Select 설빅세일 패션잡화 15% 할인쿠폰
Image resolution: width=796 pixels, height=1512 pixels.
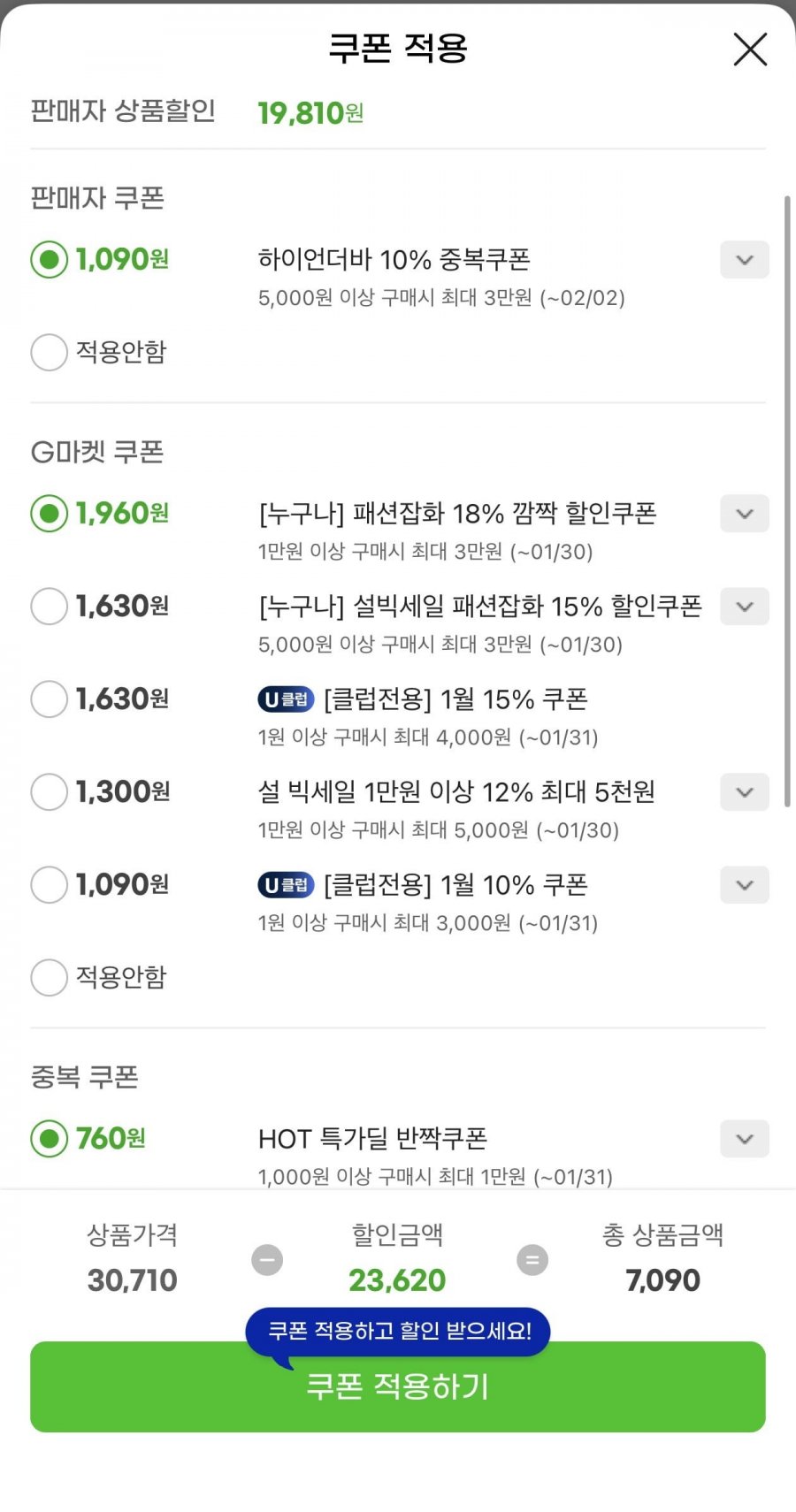coord(50,607)
